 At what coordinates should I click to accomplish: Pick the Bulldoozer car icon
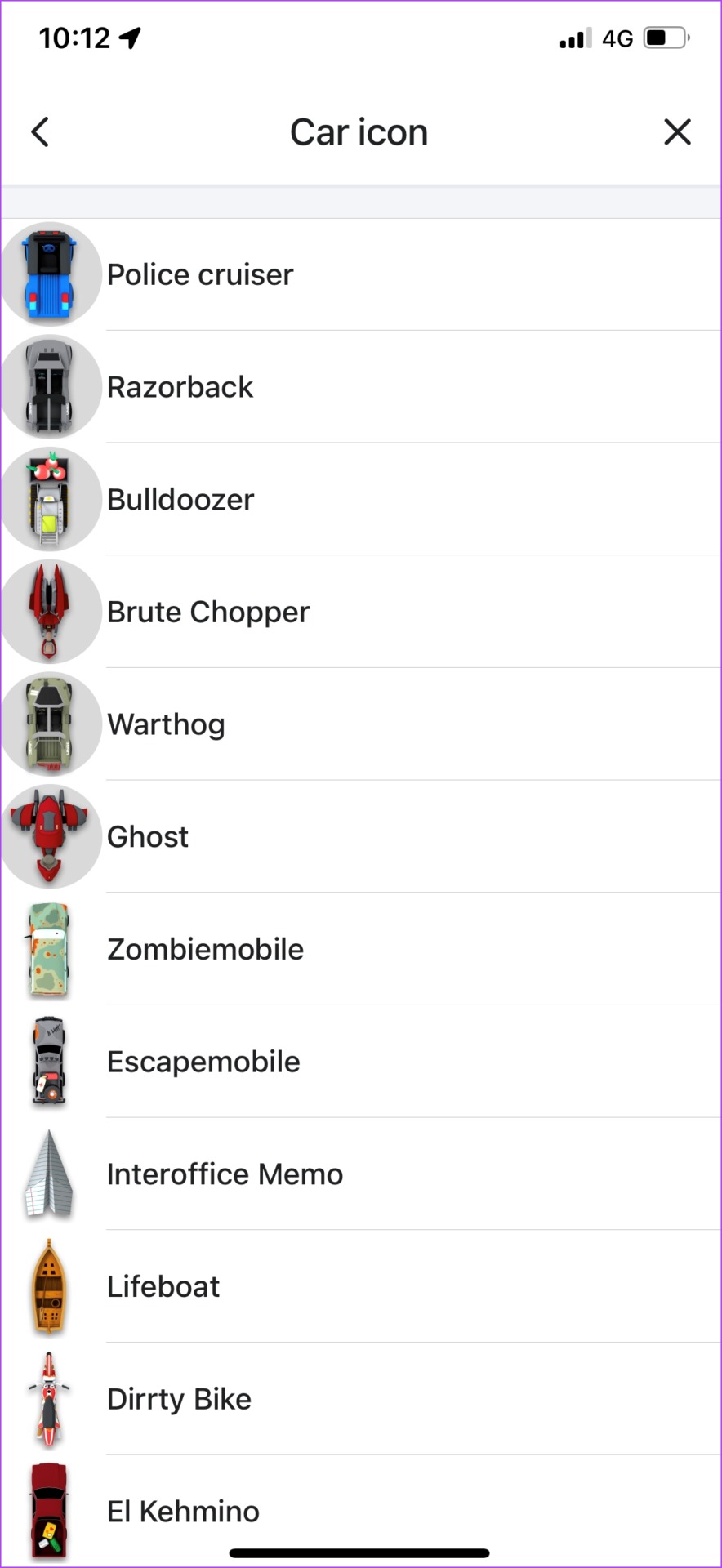coord(181,500)
